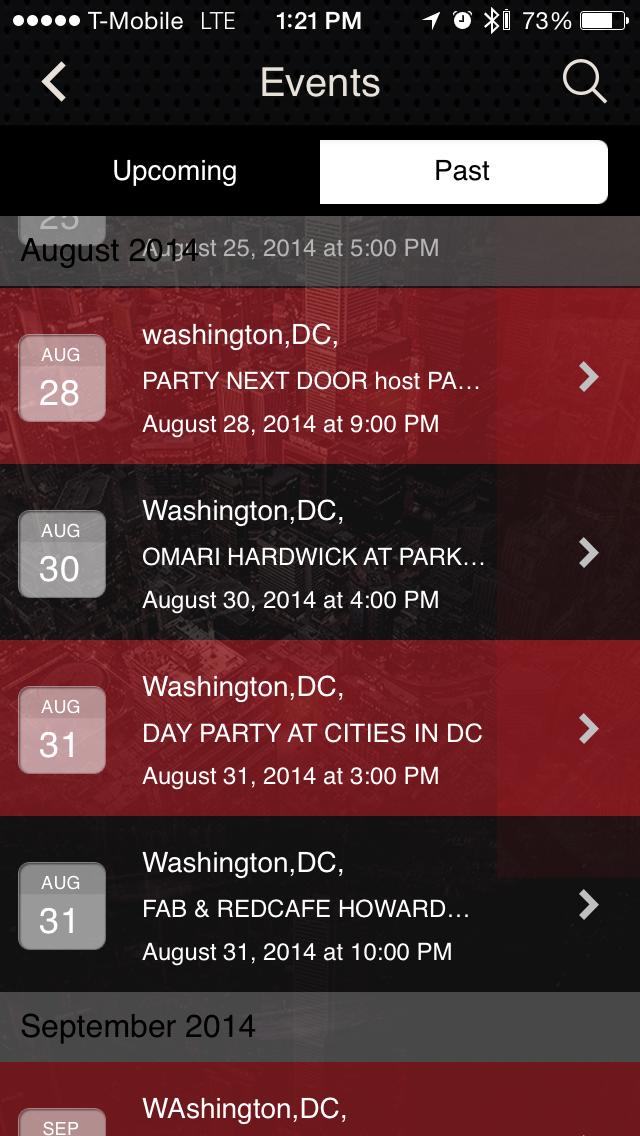
Task: Switch to the Upcoming tab
Action: (x=175, y=171)
